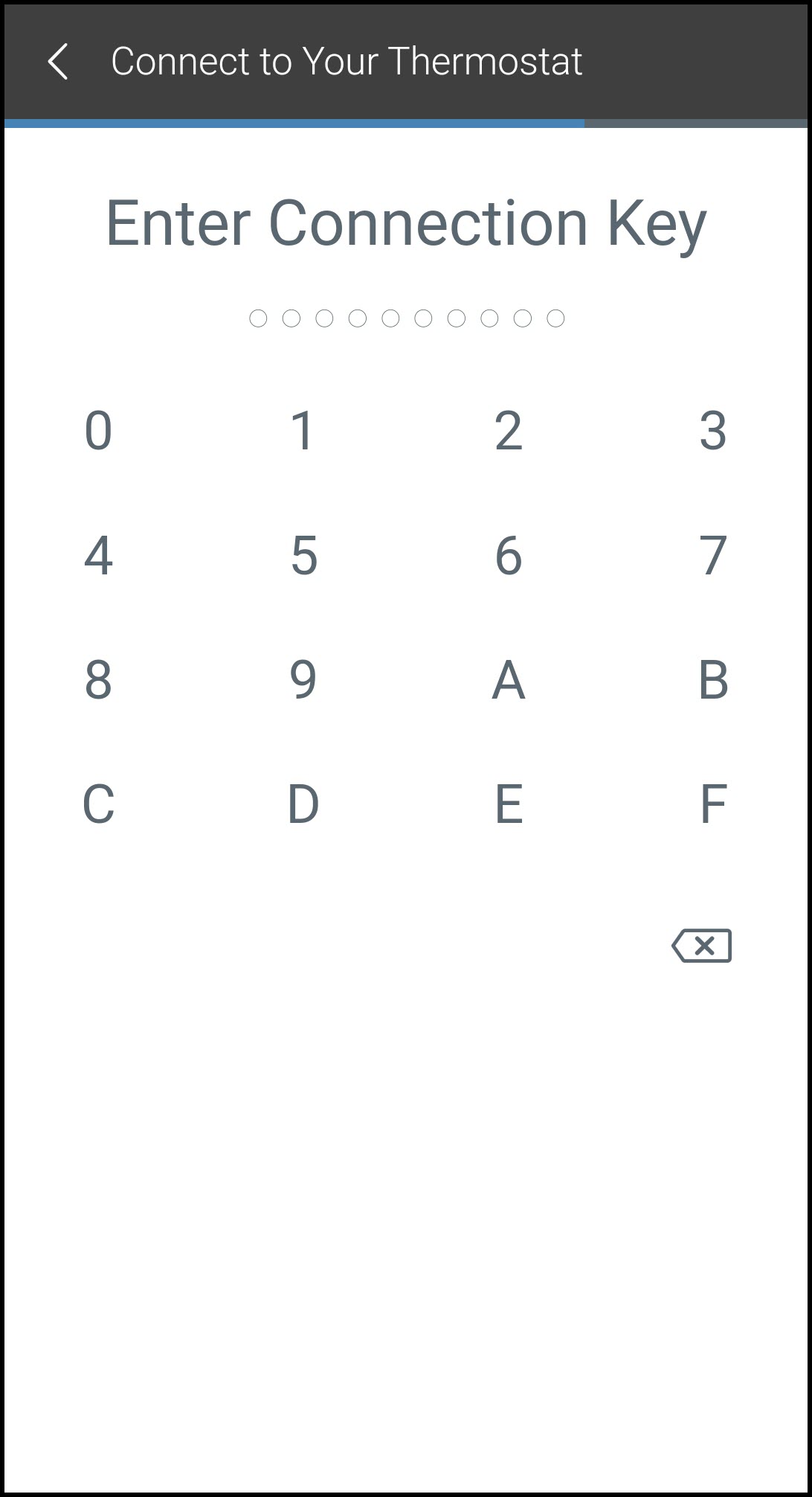The width and height of the screenshot is (812, 1497).
Task: Tap the 7 key
Action: pyautogui.click(x=713, y=556)
